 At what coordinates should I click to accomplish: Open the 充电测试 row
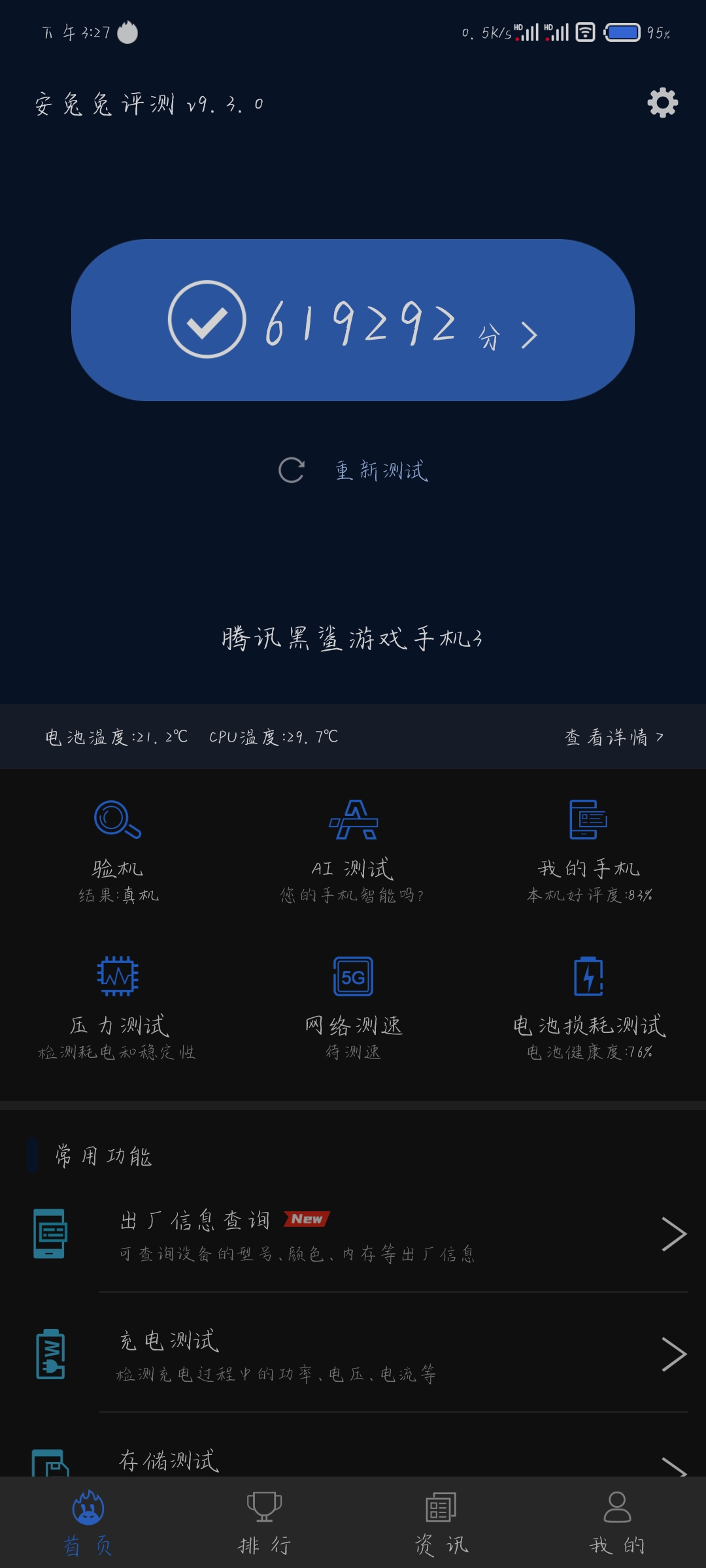pyautogui.click(x=353, y=1354)
